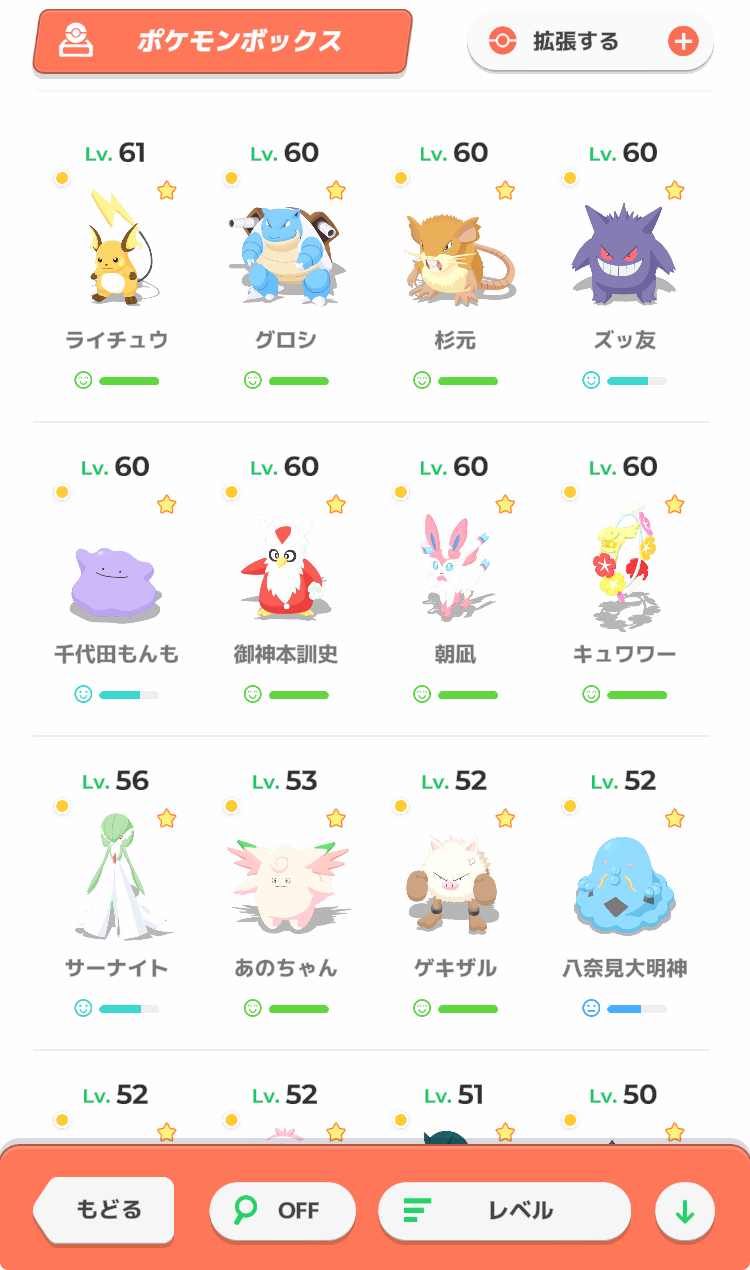Go back with the もどる button
Image resolution: width=750 pixels, height=1270 pixels.
[106, 1210]
